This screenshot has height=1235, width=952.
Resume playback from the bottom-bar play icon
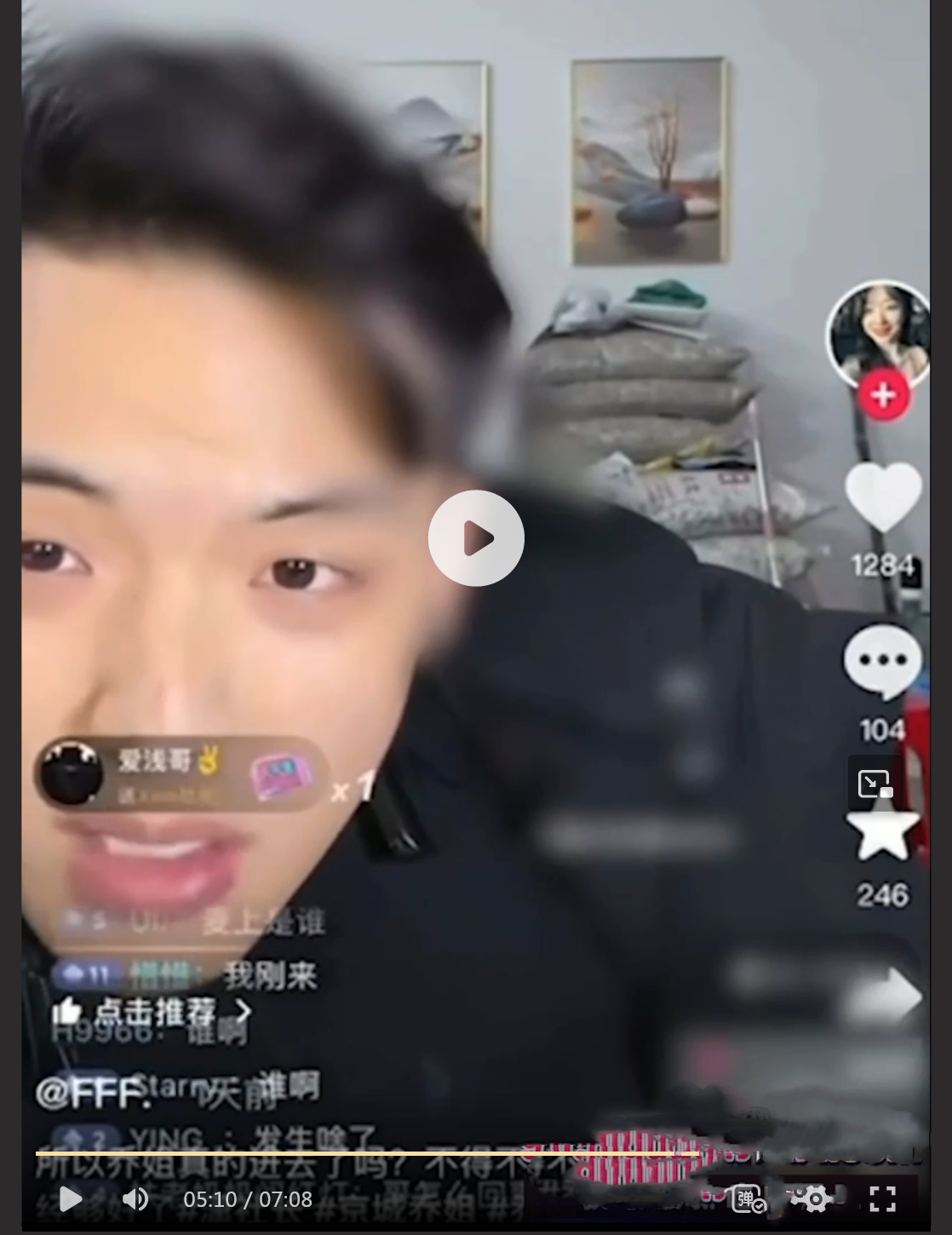coord(70,1199)
